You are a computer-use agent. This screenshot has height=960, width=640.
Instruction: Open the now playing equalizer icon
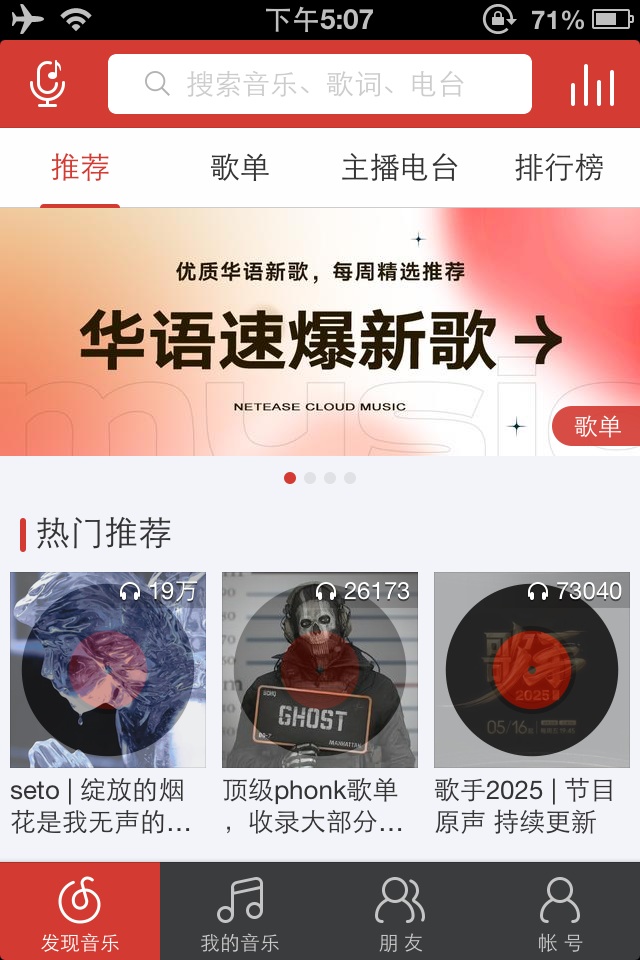[592, 85]
